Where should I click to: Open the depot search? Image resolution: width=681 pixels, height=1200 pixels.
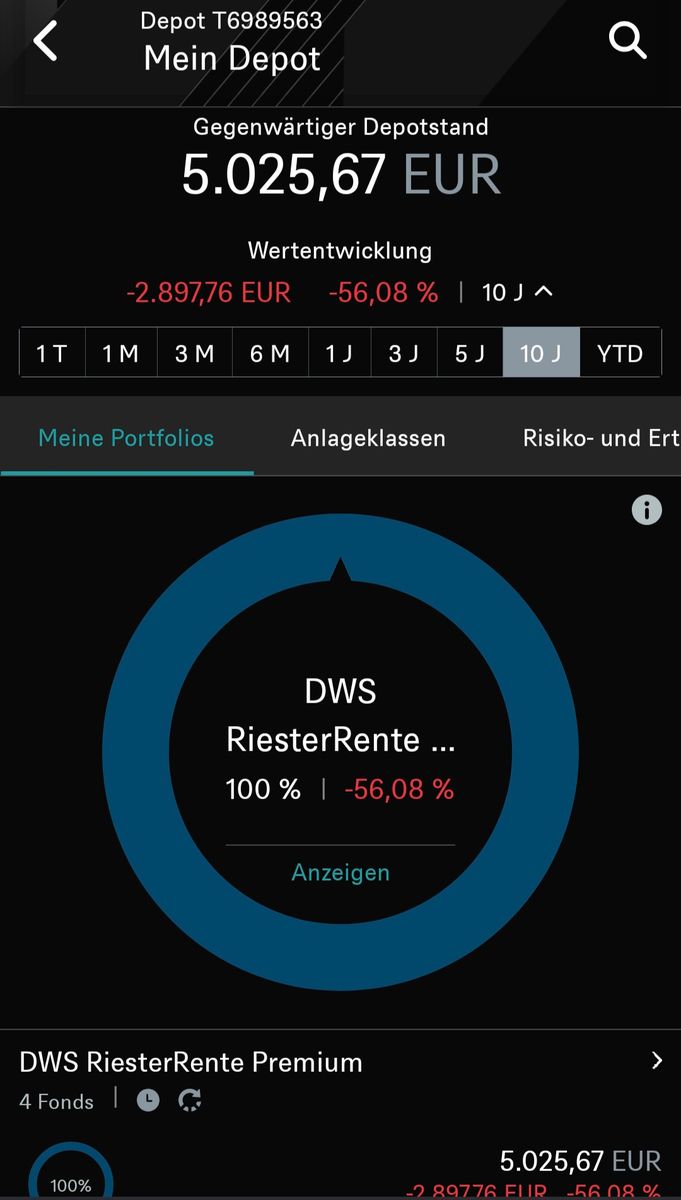(x=628, y=41)
